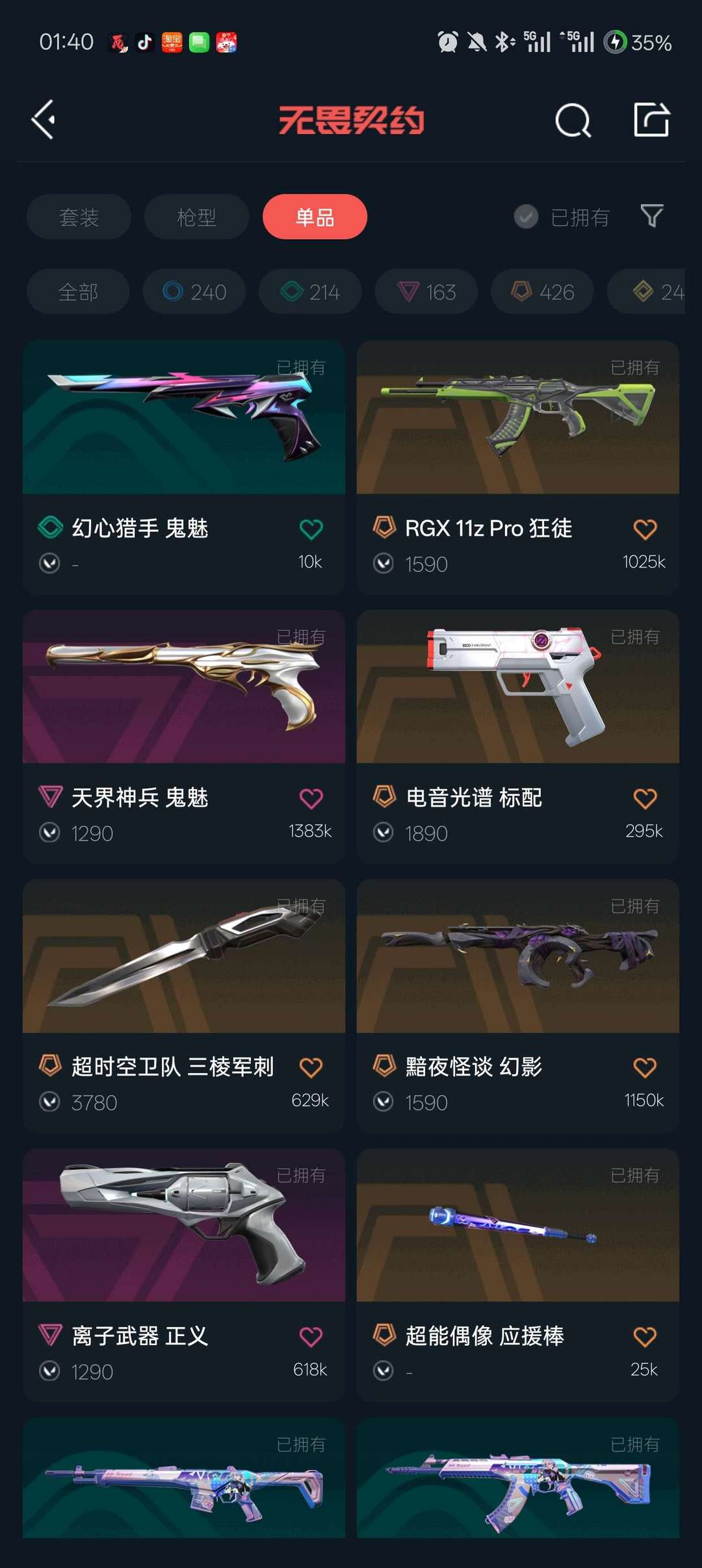Image resolution: width=702 pixels, height=1568 pixels.
Task: Switch to the 套装 tab
Action: click(x=79, y=217)
